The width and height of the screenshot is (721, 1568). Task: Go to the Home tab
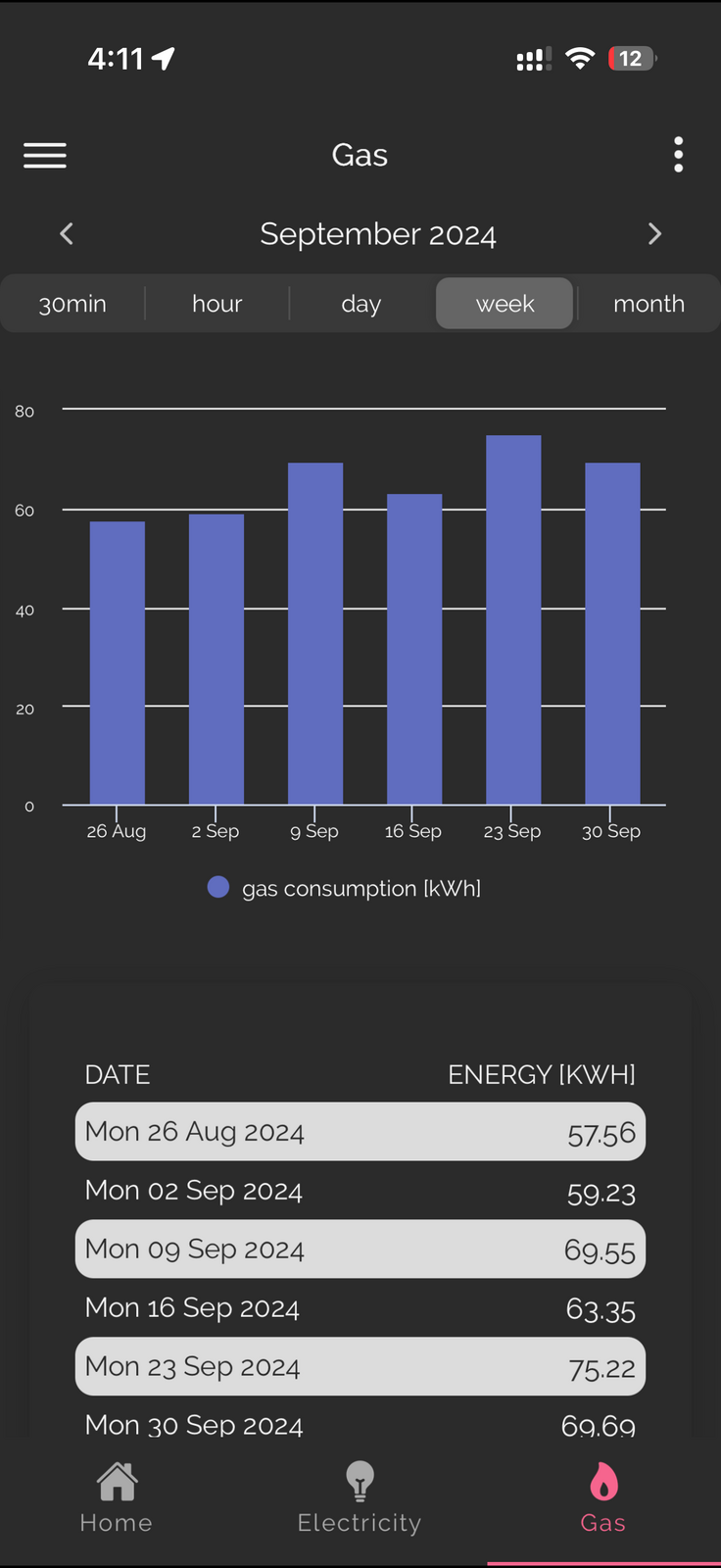coord(117,1496)
